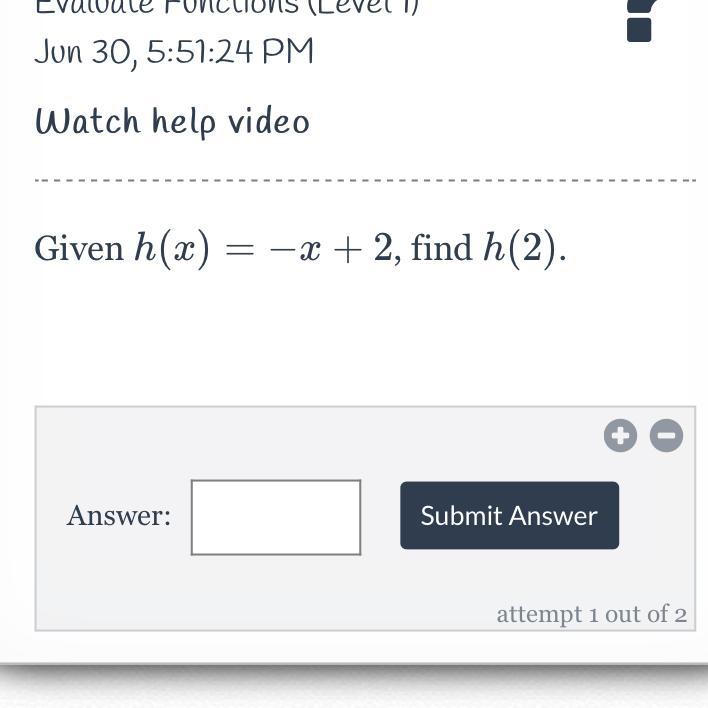The image size is (708, 708).
Task: Tap the minus icon in answer box
Action: [666, 436]
